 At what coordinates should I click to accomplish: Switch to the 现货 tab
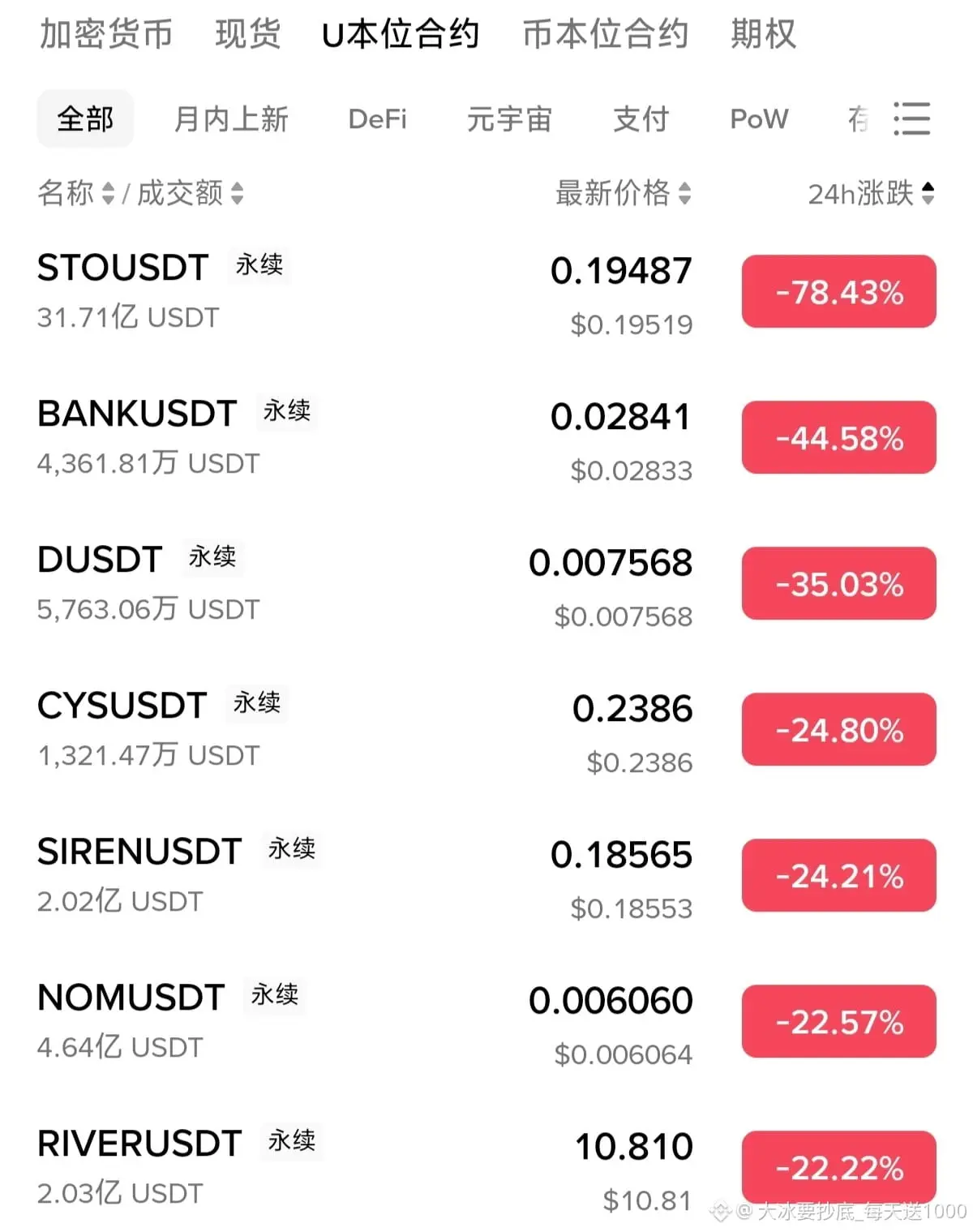(x=247, y=34)
